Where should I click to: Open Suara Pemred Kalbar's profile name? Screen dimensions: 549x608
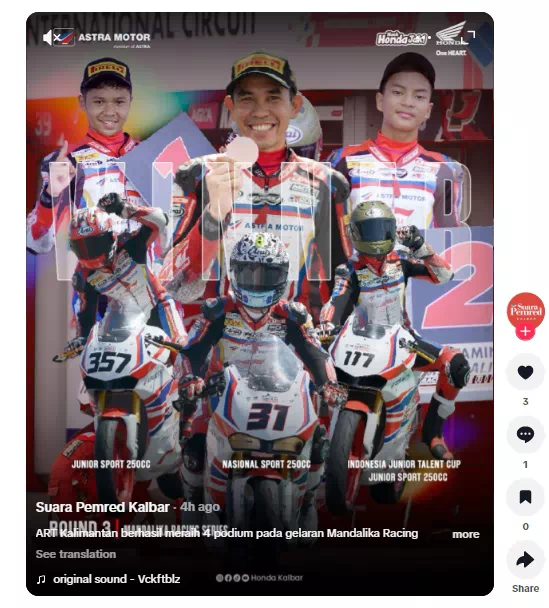(x=102, y=507)
